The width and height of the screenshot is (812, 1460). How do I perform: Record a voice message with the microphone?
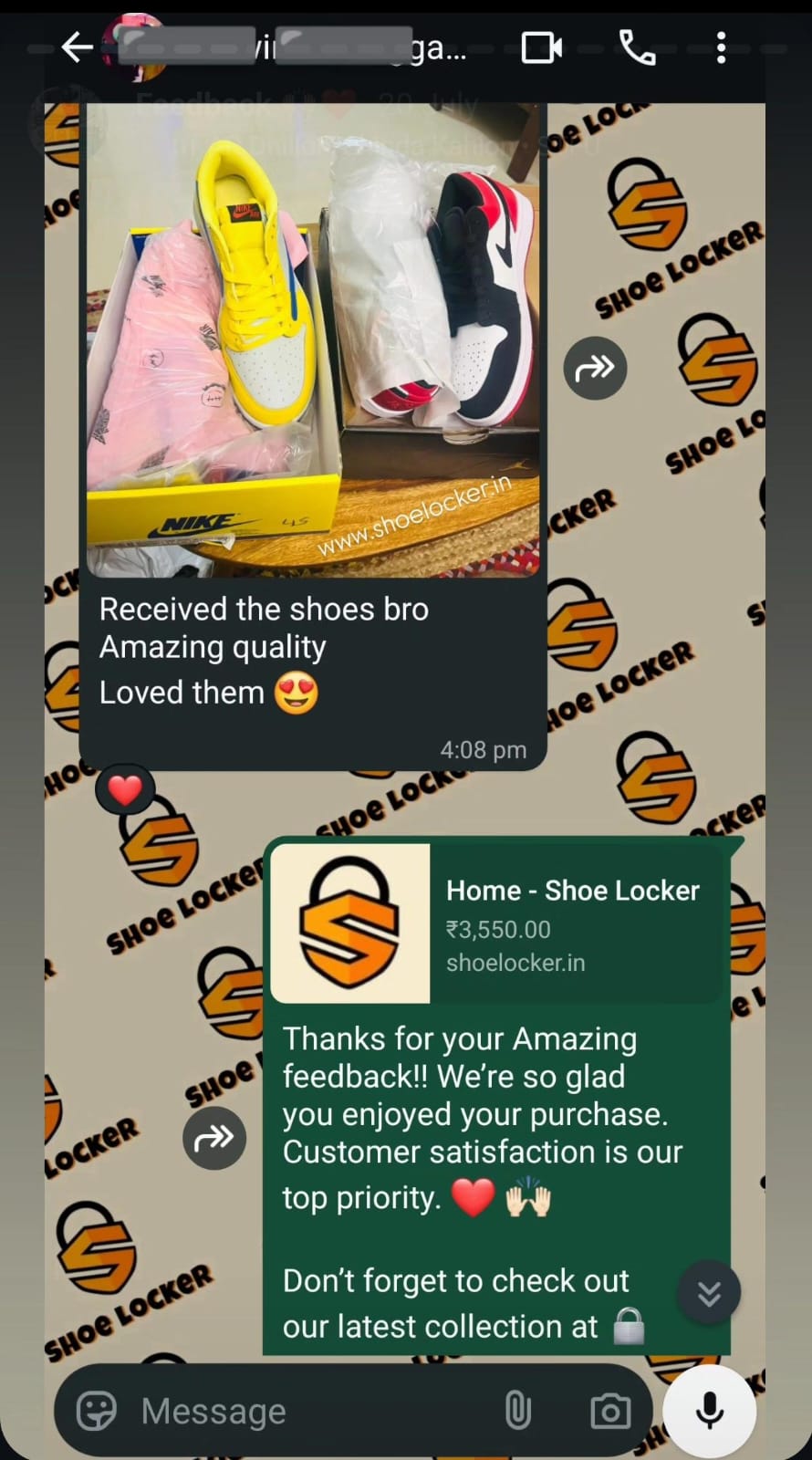pyautogui.click(x=710, y=1411)
